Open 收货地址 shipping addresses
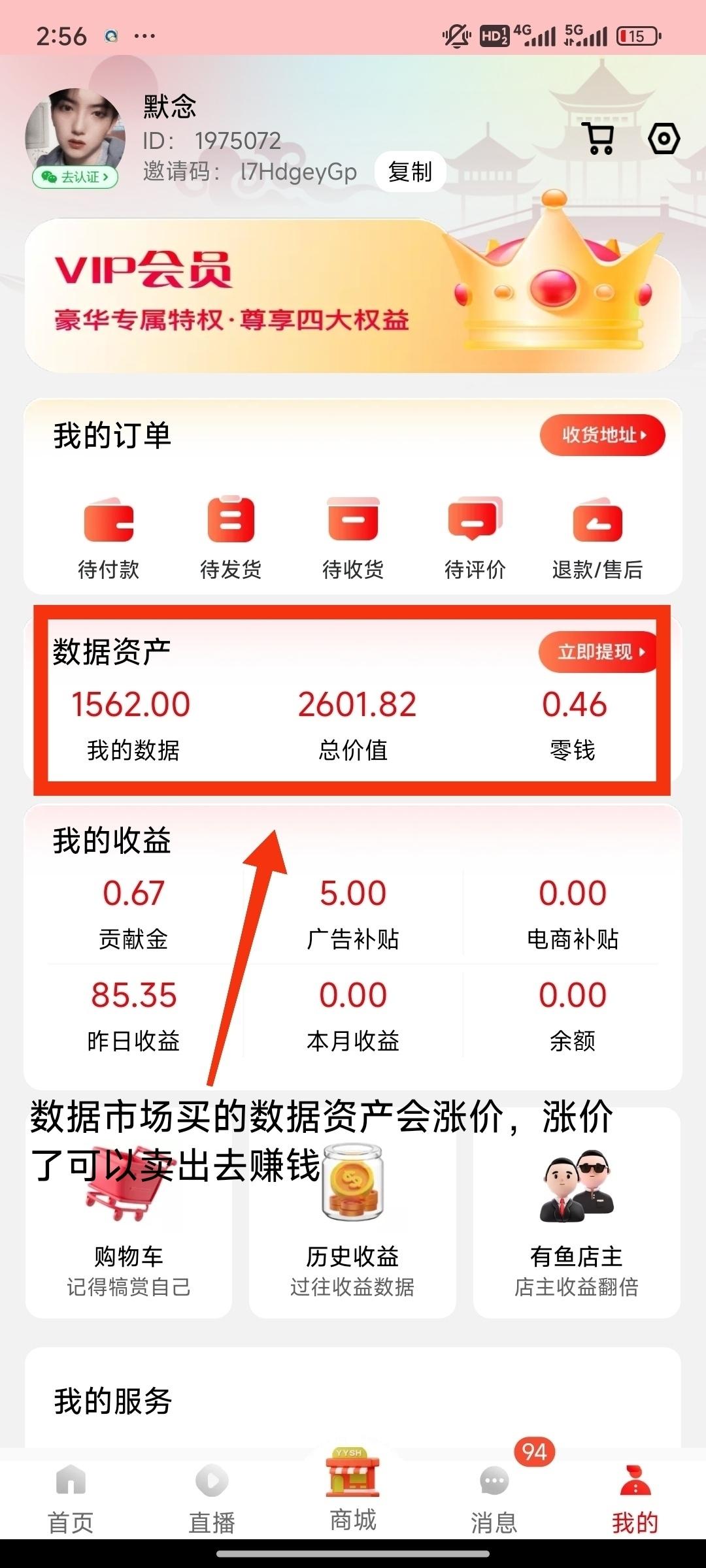Screen dimensions: 706x1568 [x=602, y=435]
